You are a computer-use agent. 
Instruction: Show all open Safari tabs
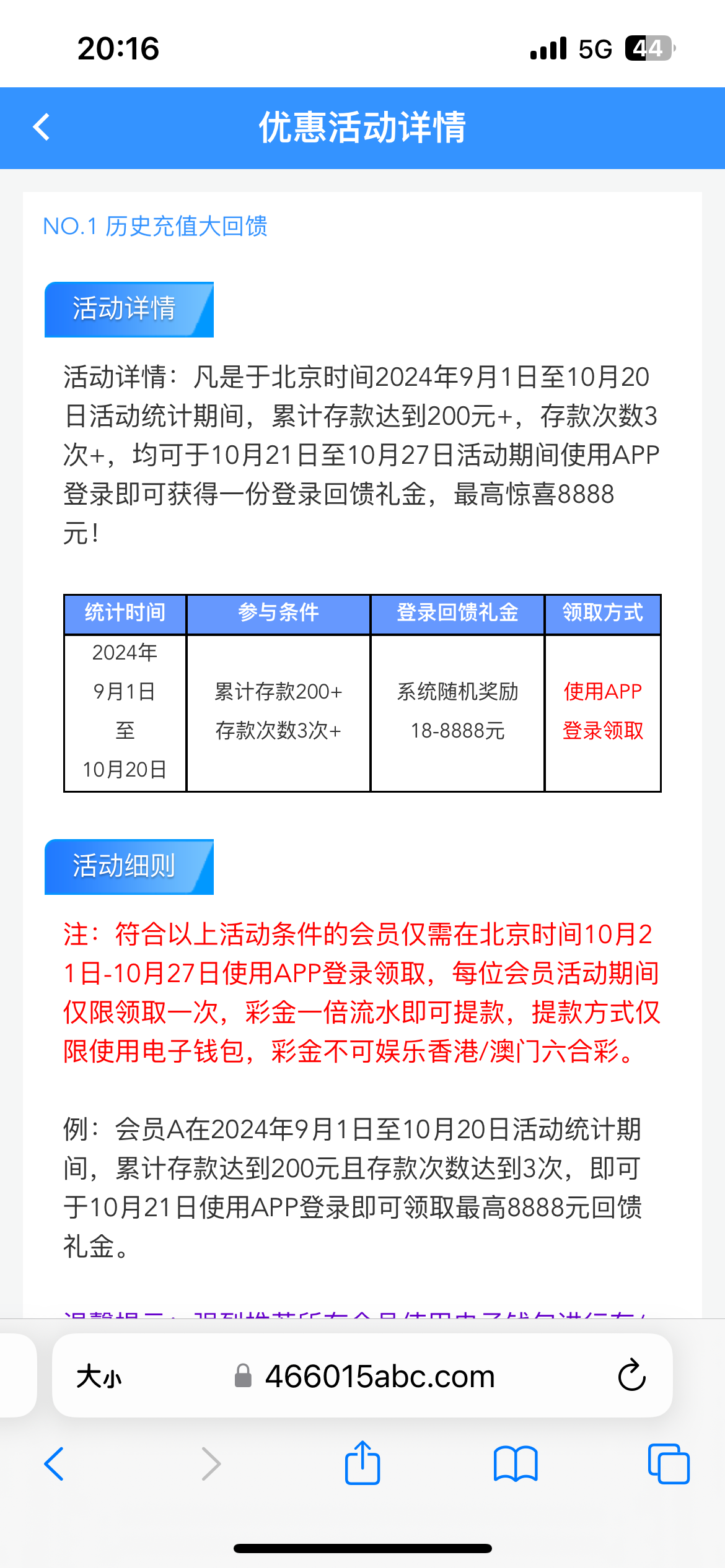[668, 1464]
